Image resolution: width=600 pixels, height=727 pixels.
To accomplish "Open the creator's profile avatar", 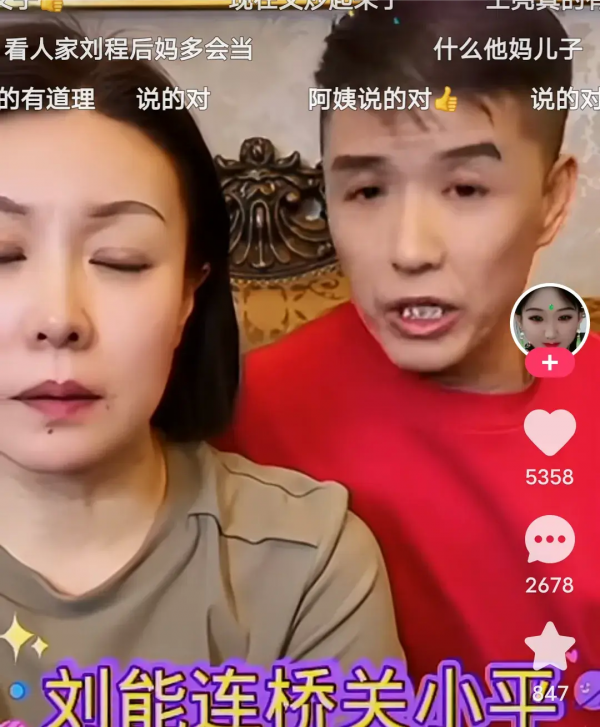I will (549, 320).
